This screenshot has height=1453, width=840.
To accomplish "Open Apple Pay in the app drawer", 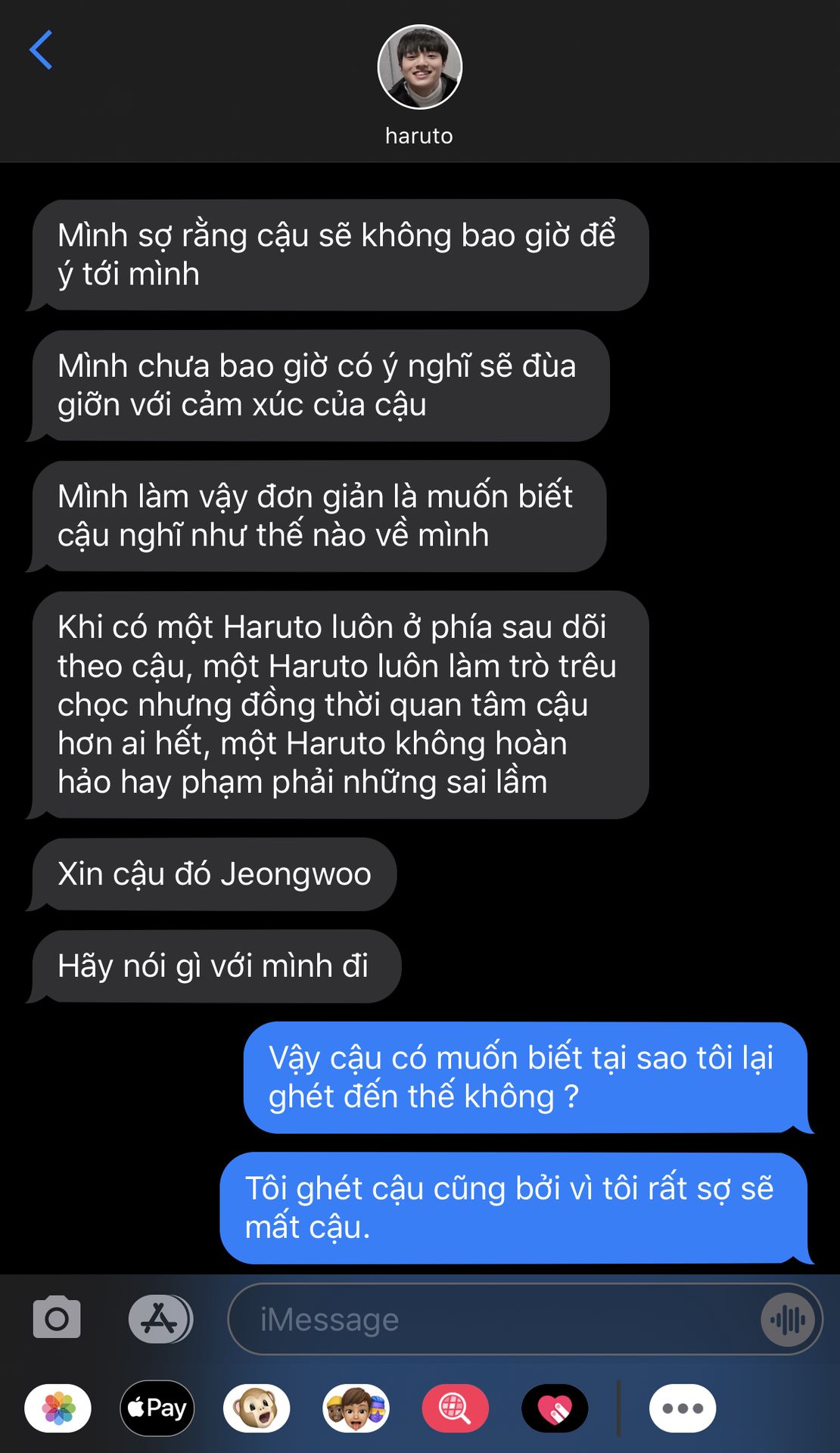I will click(157, 1408).
